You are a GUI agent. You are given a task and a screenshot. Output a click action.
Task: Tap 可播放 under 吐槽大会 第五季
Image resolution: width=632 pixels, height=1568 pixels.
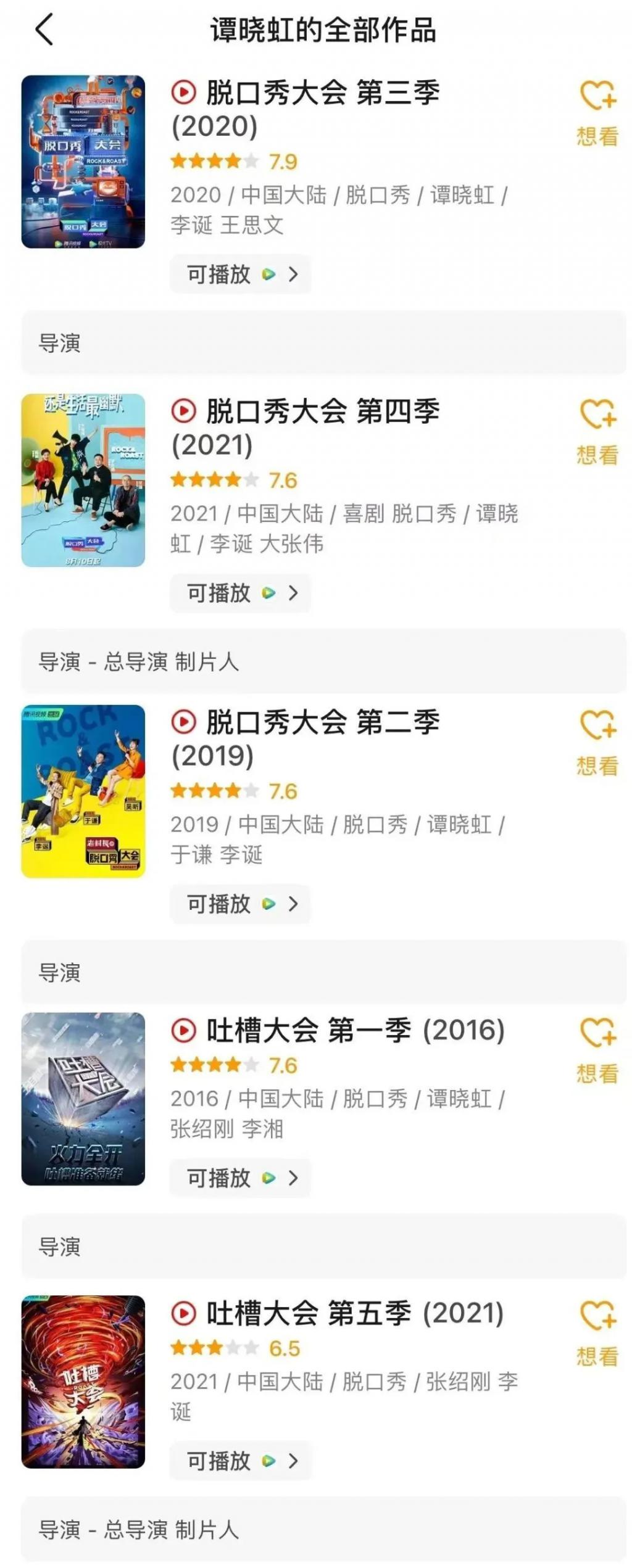[241, 1460]
